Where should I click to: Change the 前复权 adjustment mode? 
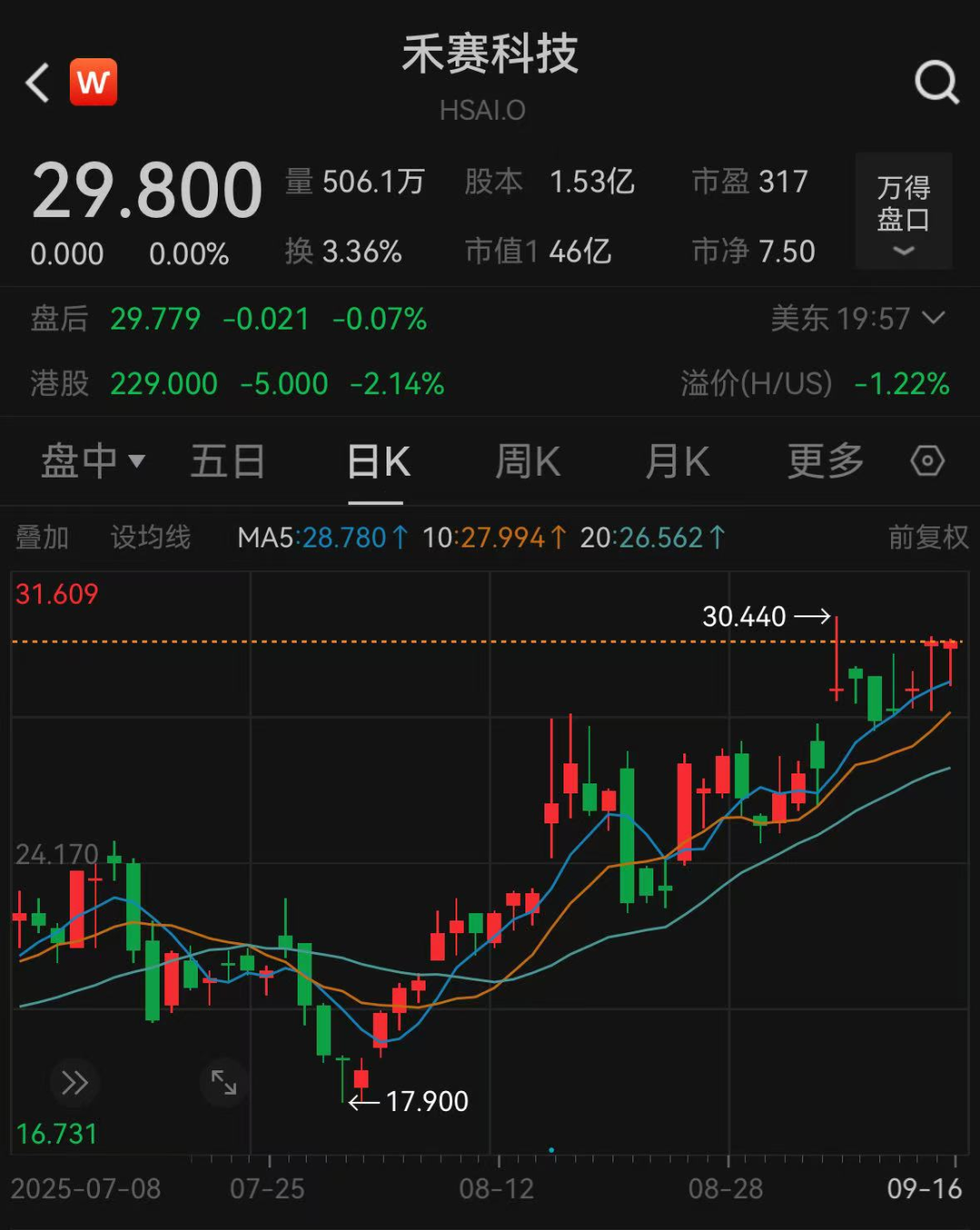927,537
